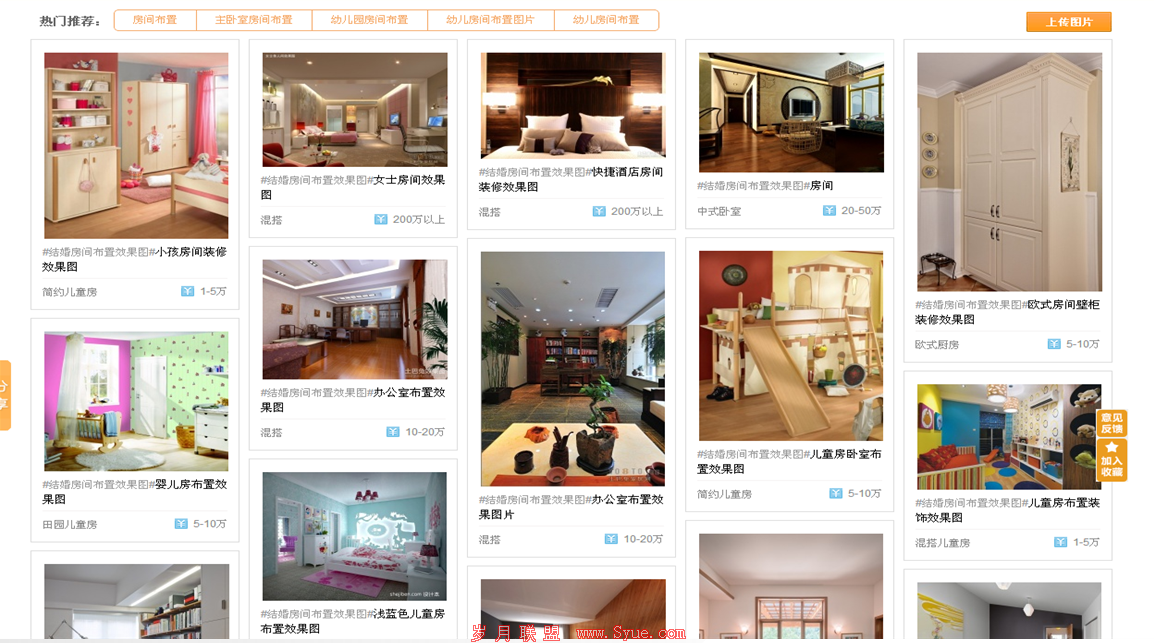This screenshot has height=643, width=1154.
Task: Tap the 上传图片 upload button
Action: (x=1068, y=22)
